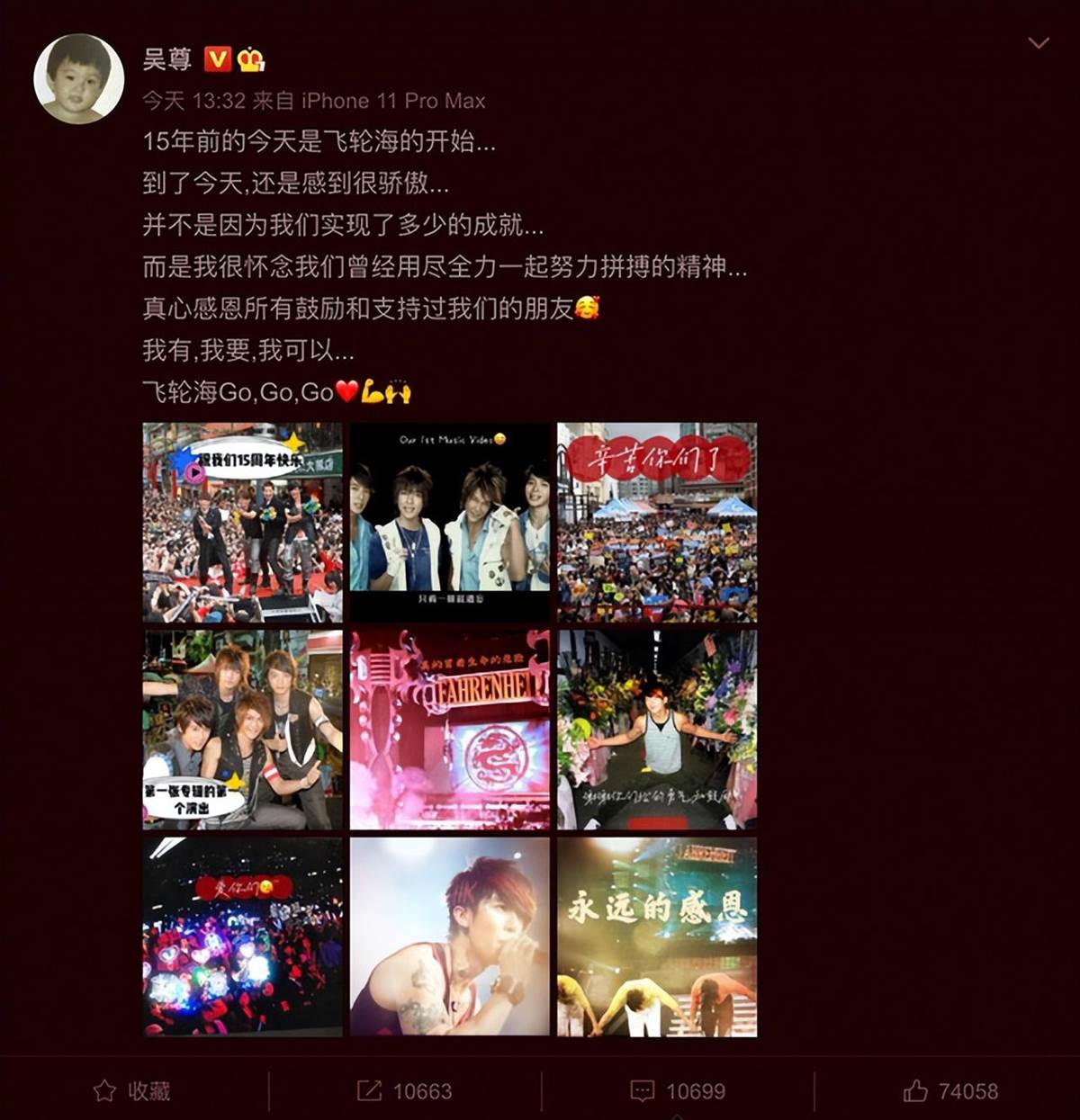Open the comments (10699)
Viewport: 1080px width, 1120px height.
[678, 1091]
